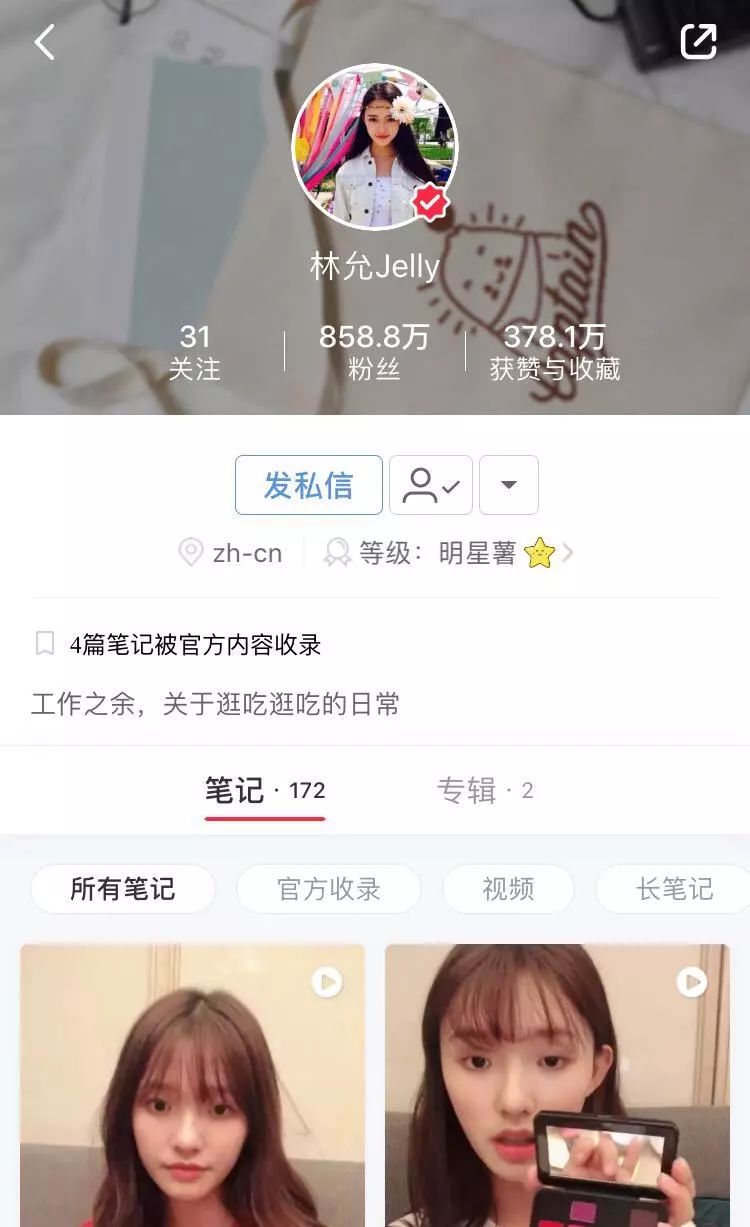Click the 粉丝 count of 858.8万
This screenshot has width=750, height=1227.
(373, 350)
